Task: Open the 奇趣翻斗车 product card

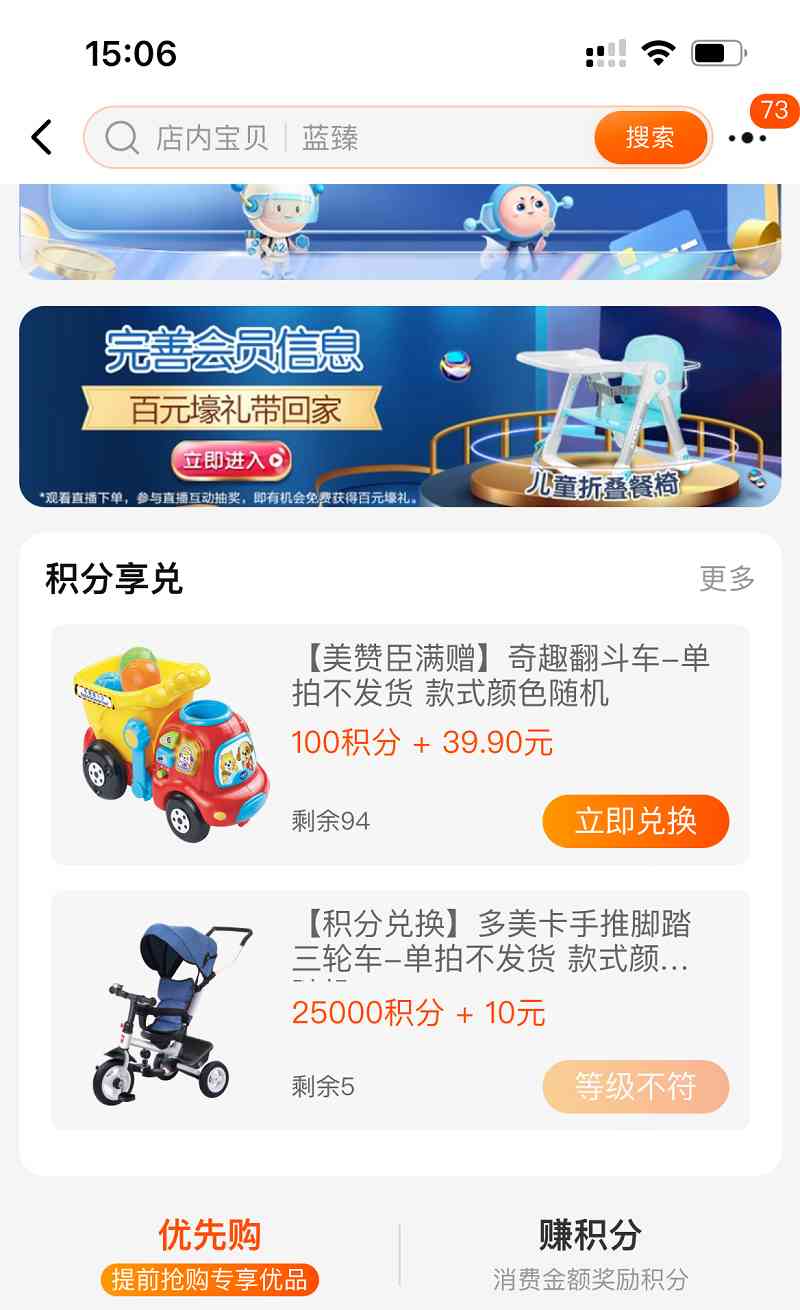Action: 400,745
